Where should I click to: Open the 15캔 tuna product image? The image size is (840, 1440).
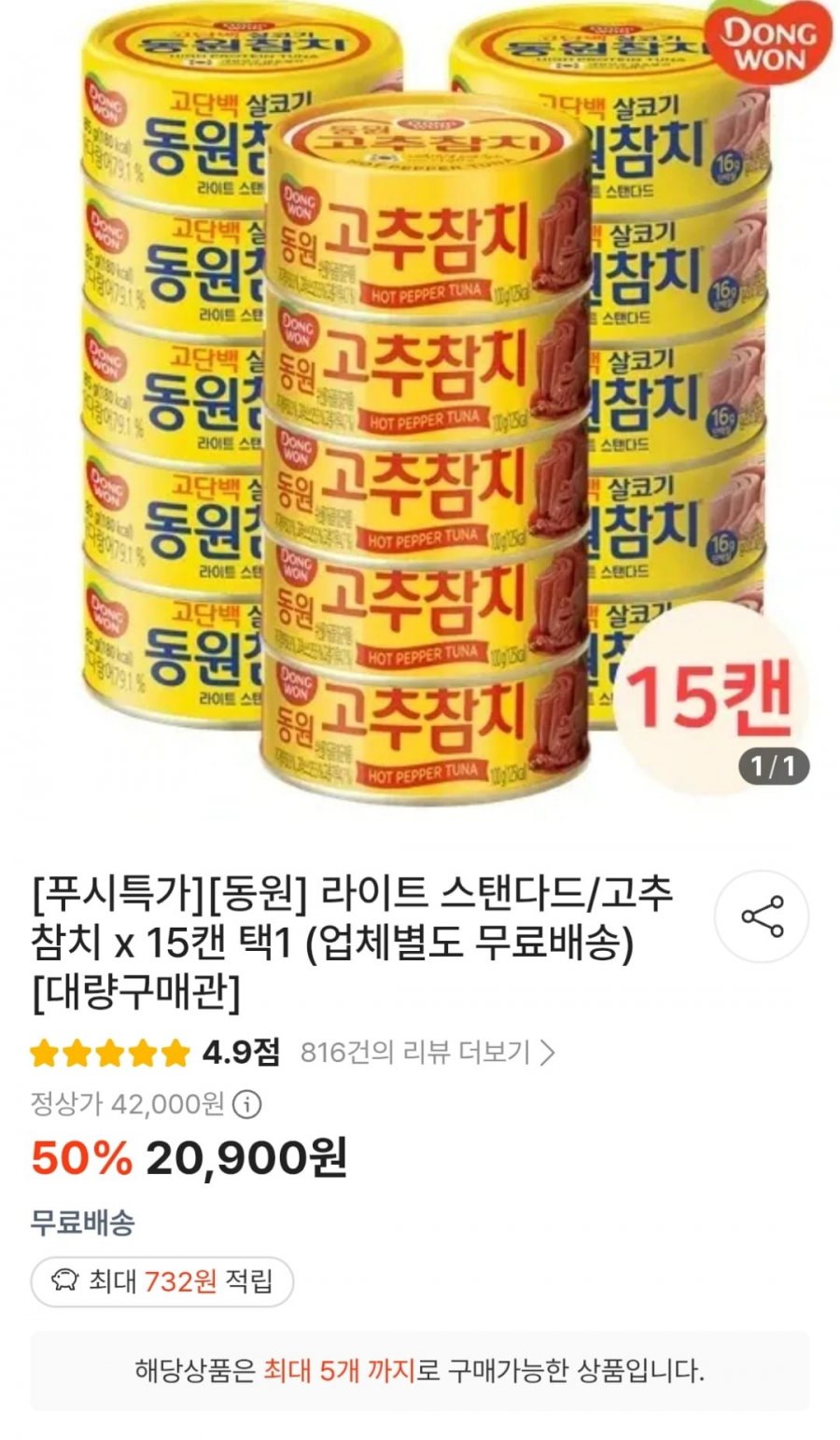[x=420, y=401]
